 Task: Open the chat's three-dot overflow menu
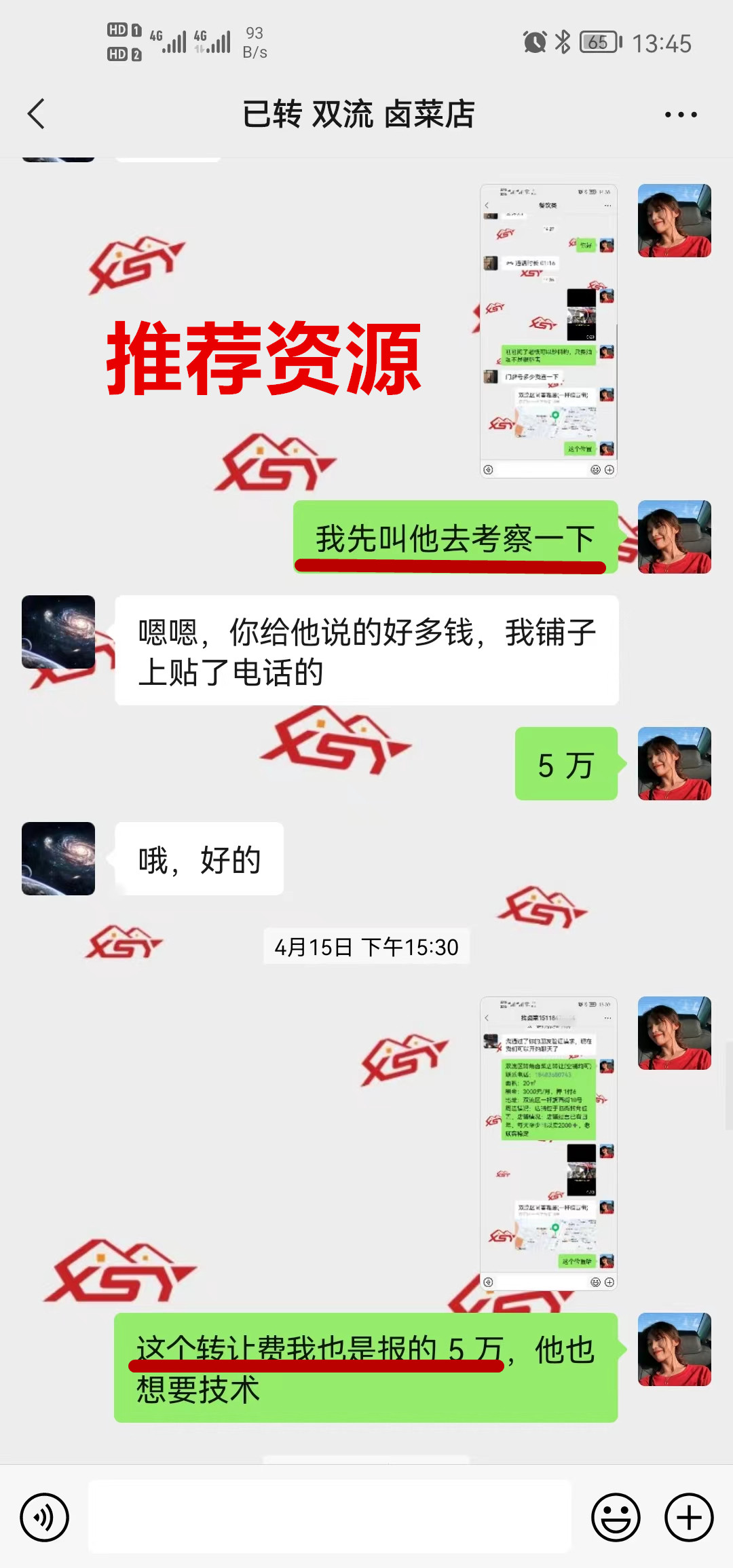[681, 115]
